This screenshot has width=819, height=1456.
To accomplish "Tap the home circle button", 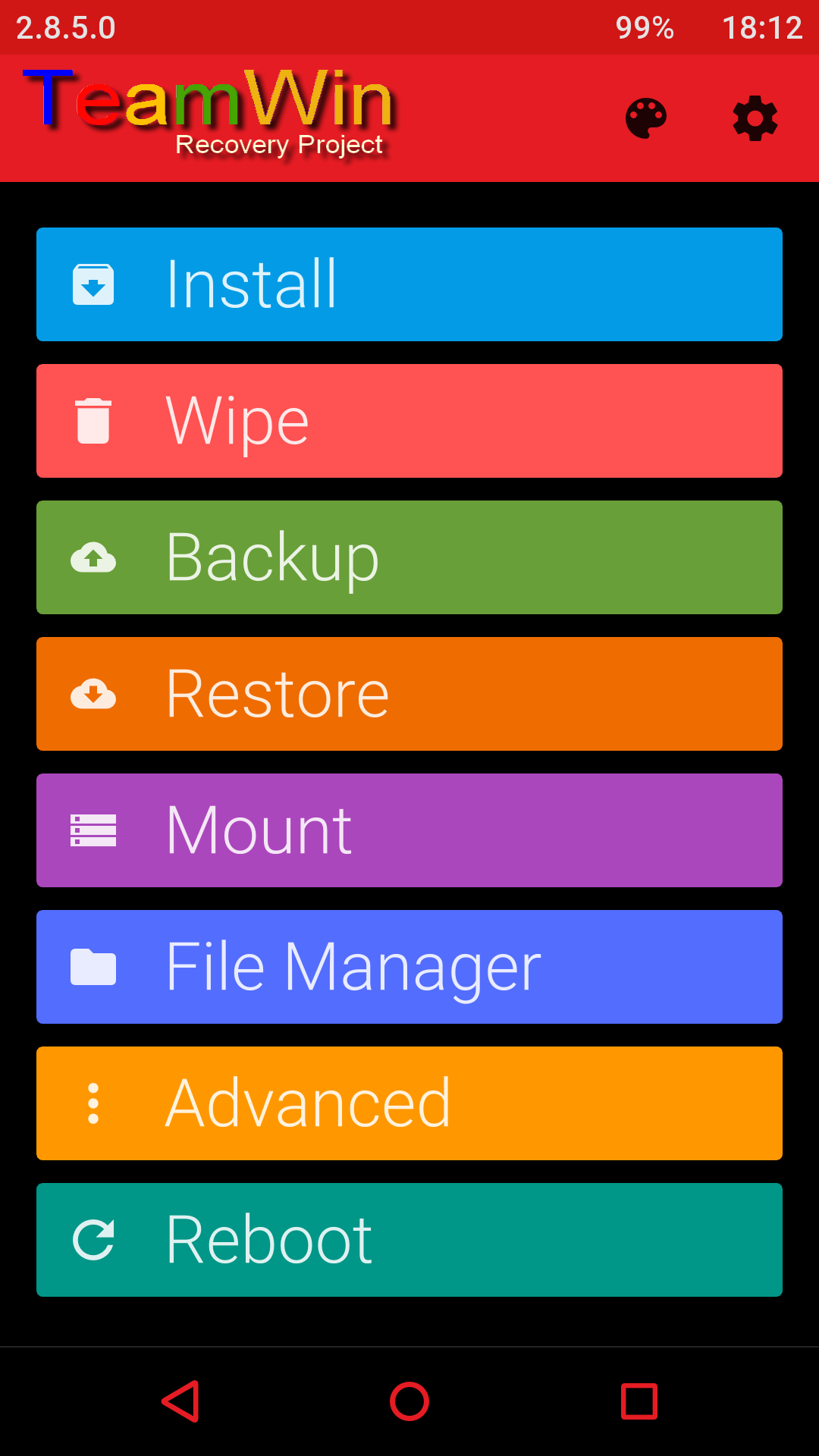I will (409, 1401).
